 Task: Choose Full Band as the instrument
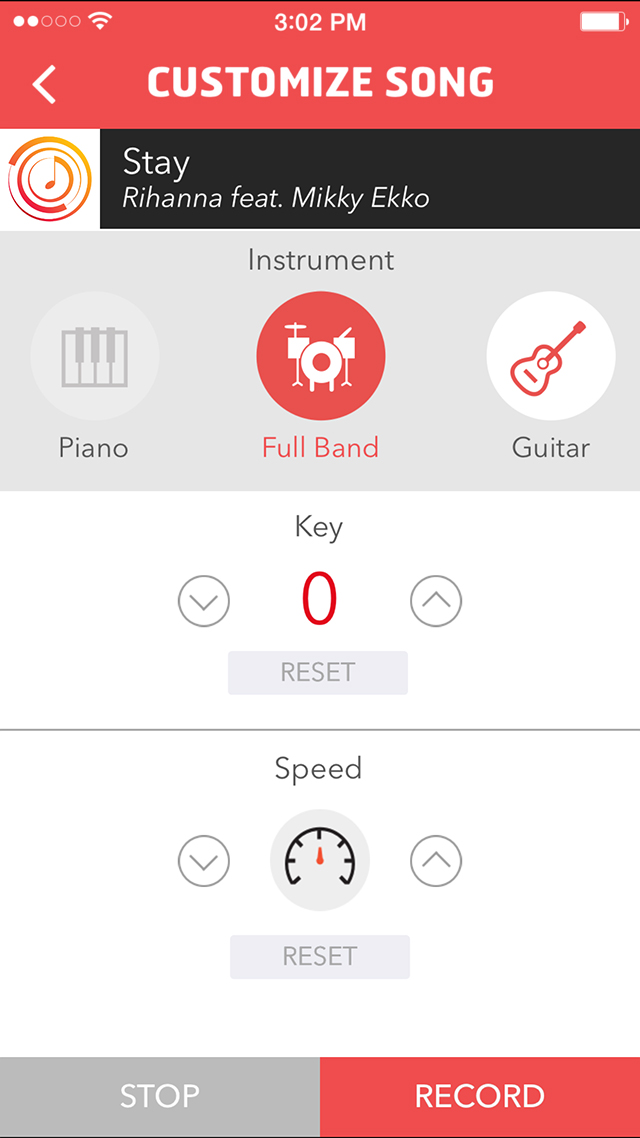point(320,356)
